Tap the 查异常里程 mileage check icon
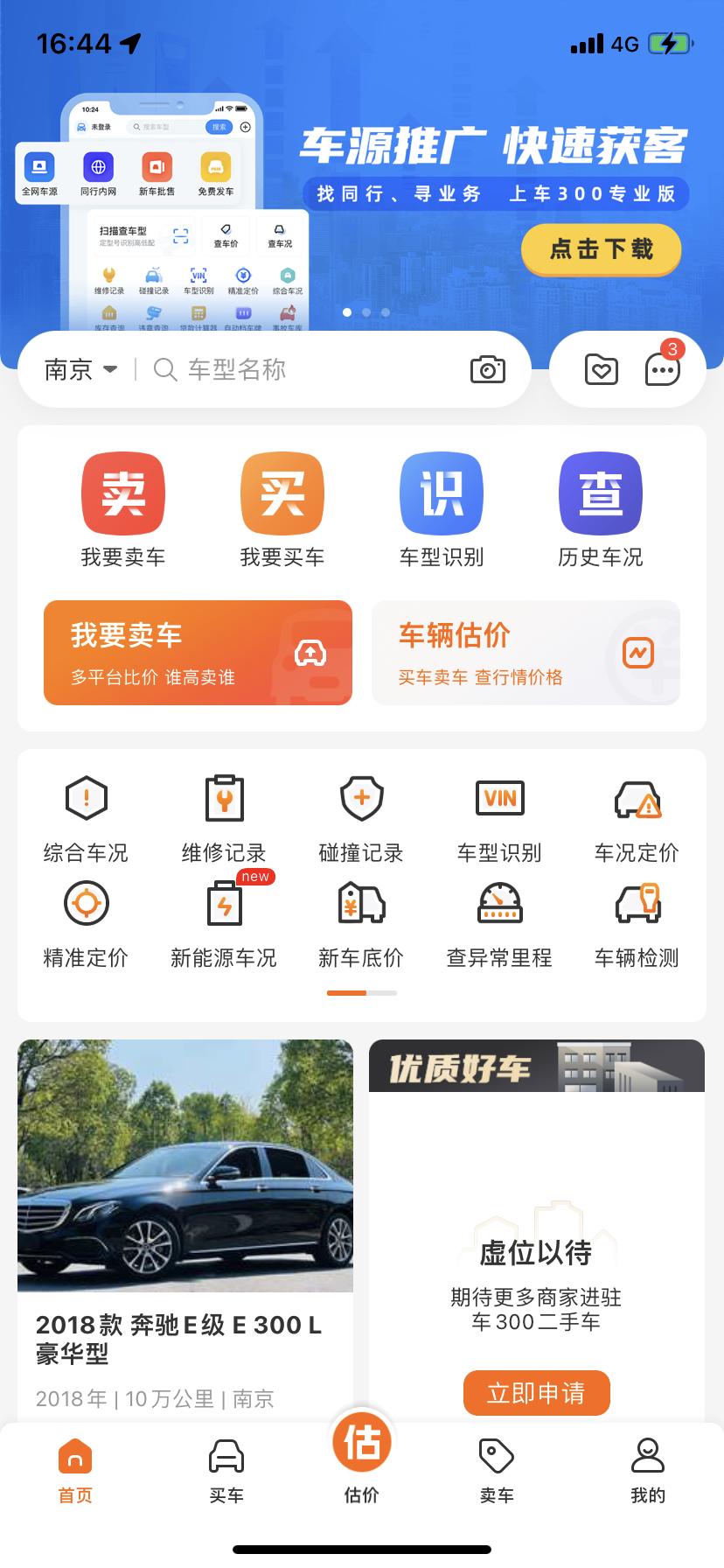This screenshot has height=1568, width=724. click(x=498, y=903)
